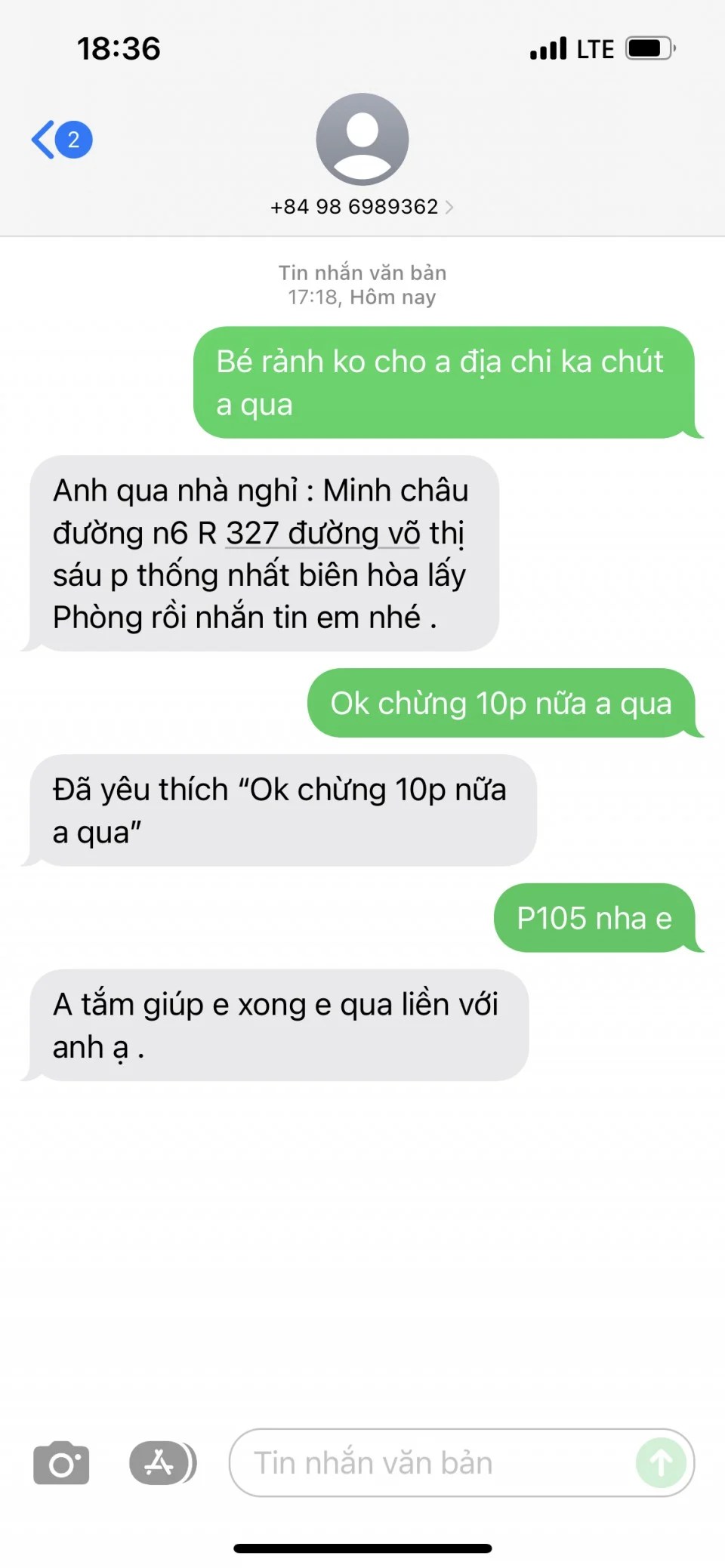Focus the Tin nhắn văn bản text field
Viewport: 725px width, 1568px height.
[x=430, y=1463]
